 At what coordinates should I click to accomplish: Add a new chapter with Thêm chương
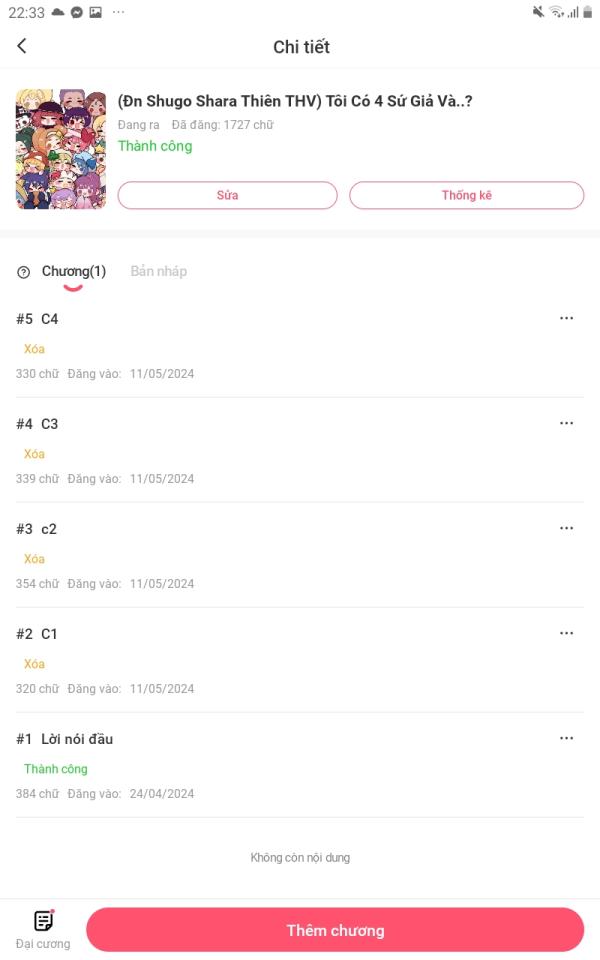[335, 930]
